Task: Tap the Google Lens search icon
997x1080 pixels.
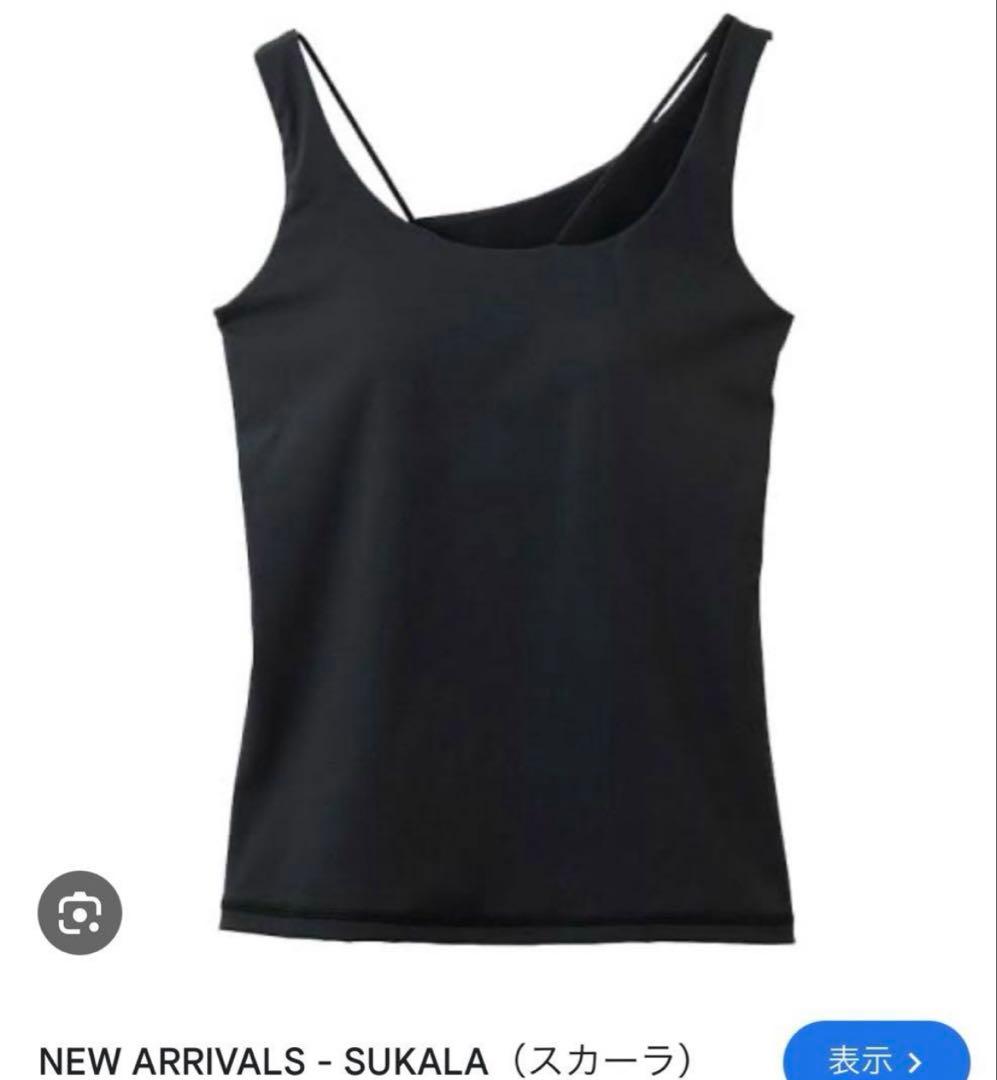Action: (x=80, y=913)
